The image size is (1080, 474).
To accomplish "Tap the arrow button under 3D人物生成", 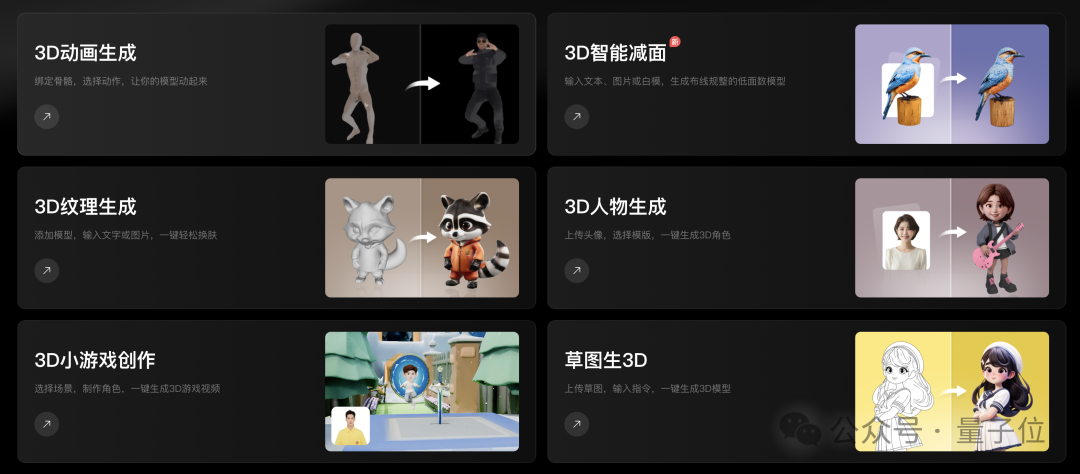I will point(576,271).
